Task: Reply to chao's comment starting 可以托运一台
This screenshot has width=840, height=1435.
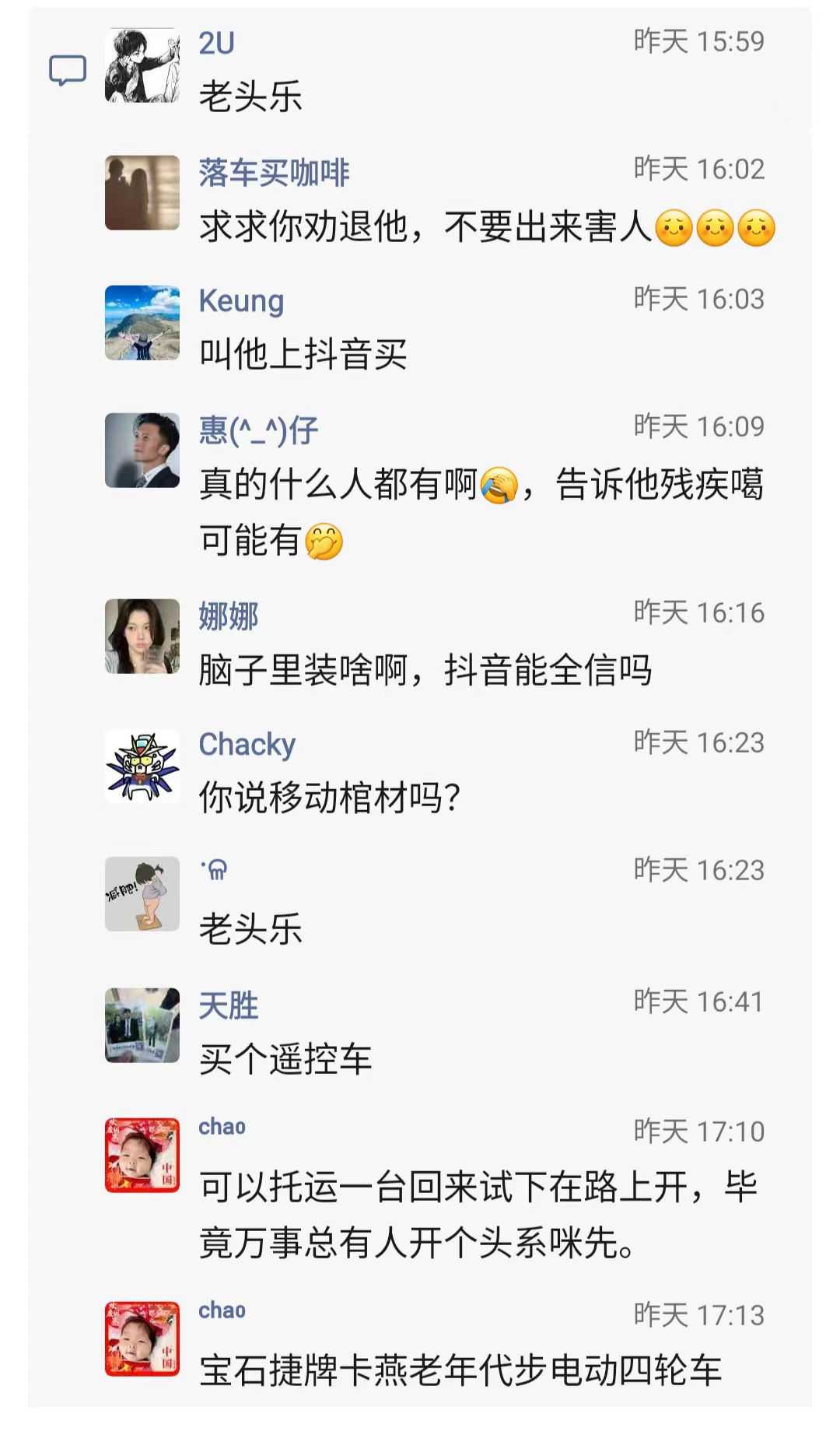Action: [478, 1214]
